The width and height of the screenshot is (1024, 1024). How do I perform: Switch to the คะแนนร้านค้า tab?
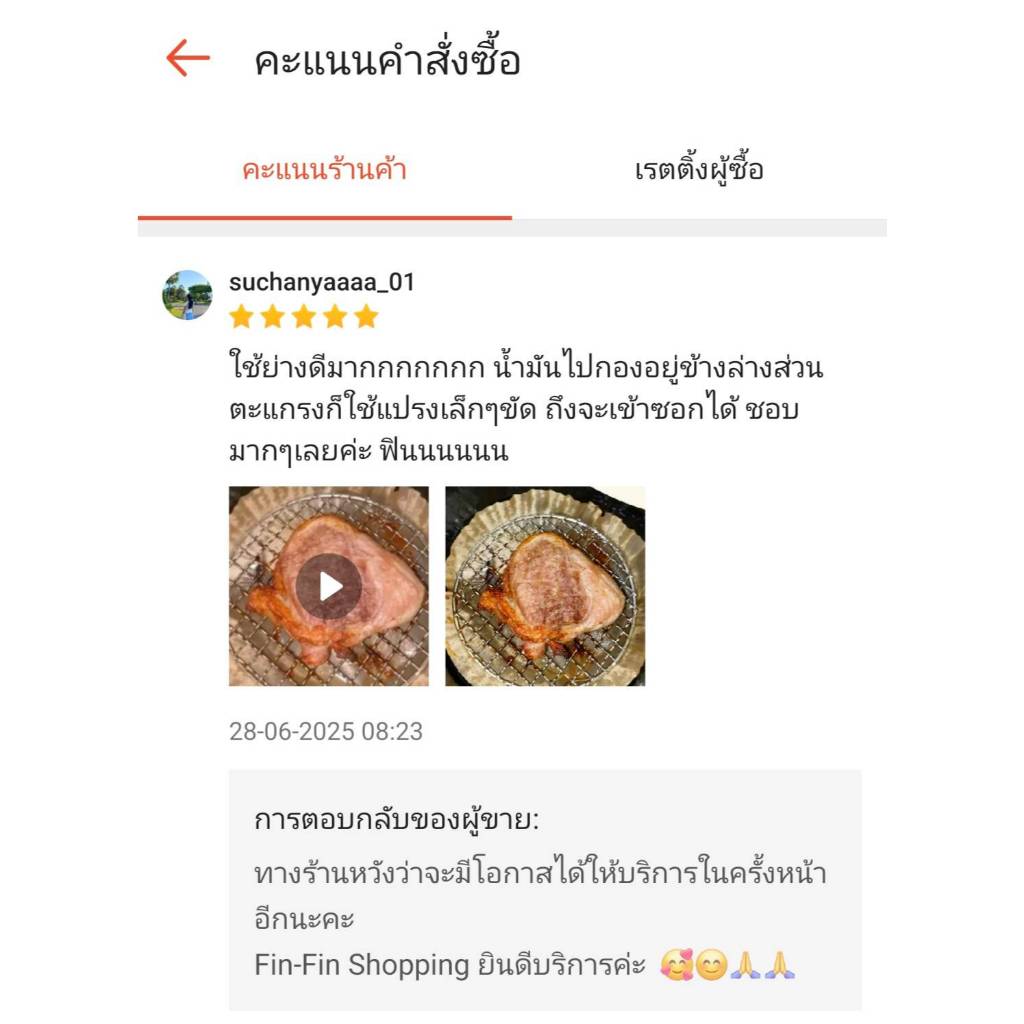(324, 170)
